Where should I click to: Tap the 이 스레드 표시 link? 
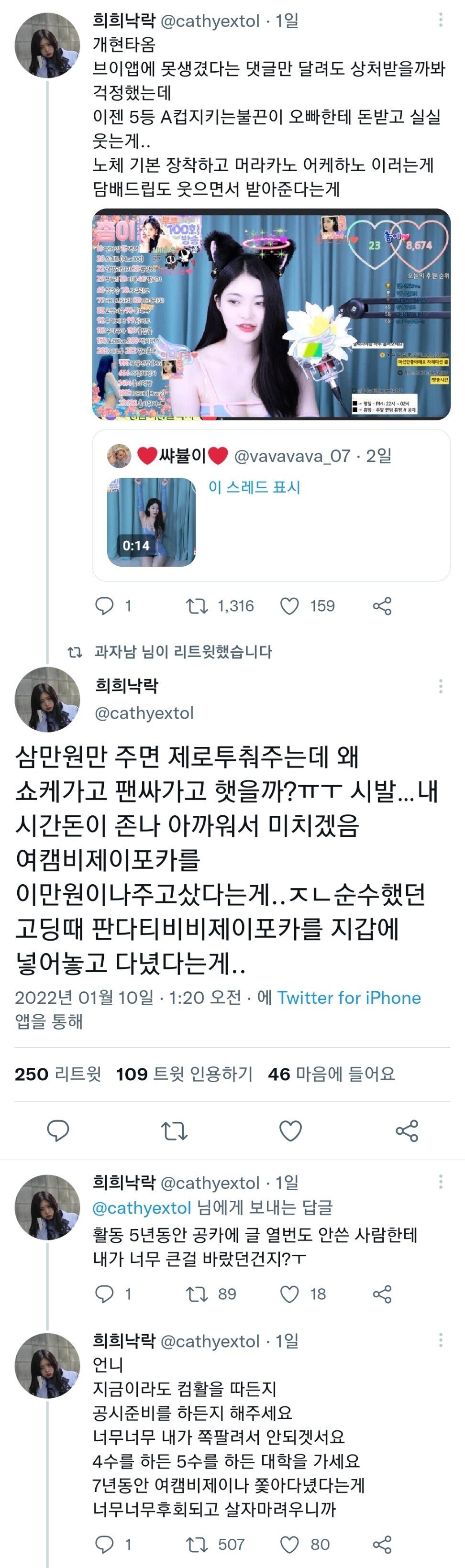click(x=255, y=487)
